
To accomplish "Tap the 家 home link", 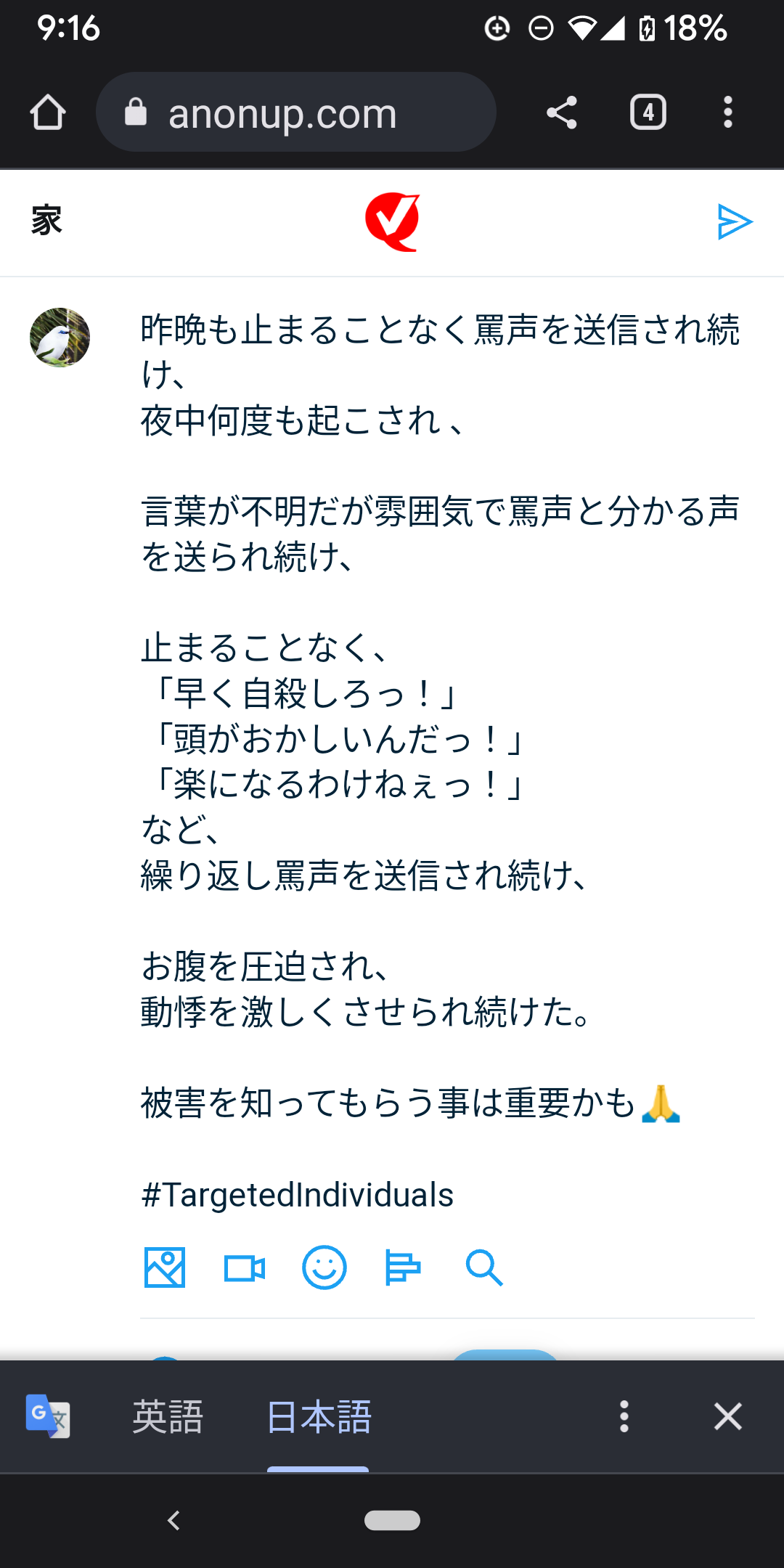I will [46, 221].
